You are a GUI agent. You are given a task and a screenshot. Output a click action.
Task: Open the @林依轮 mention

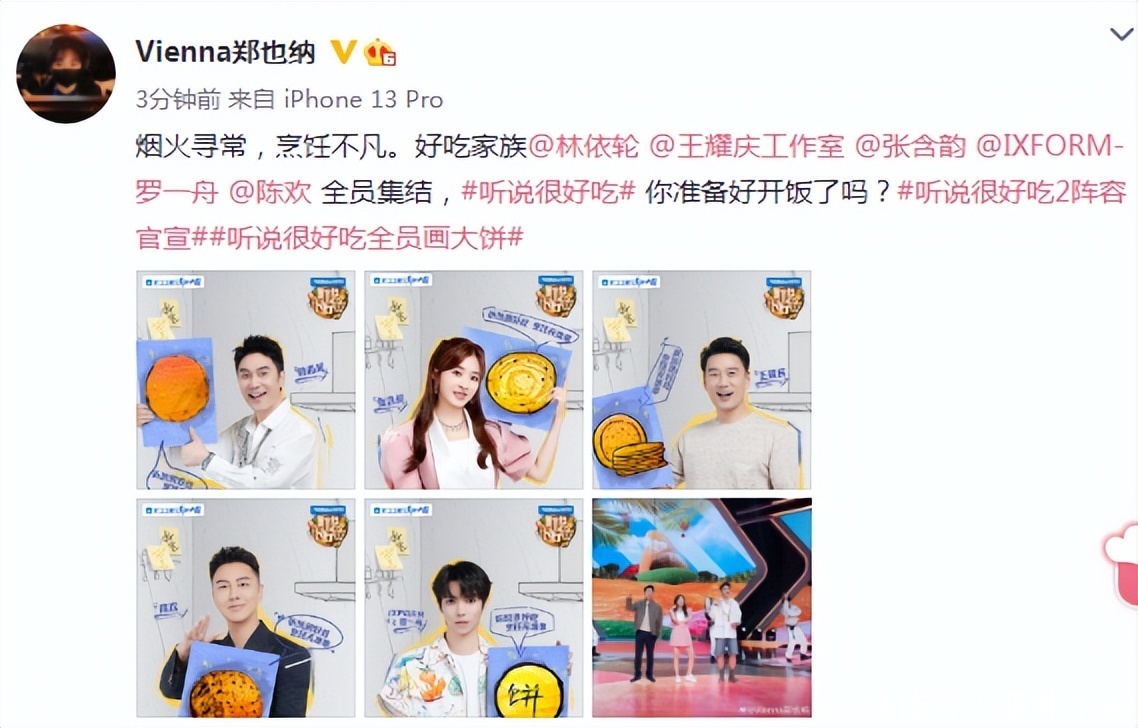[584, 146]
